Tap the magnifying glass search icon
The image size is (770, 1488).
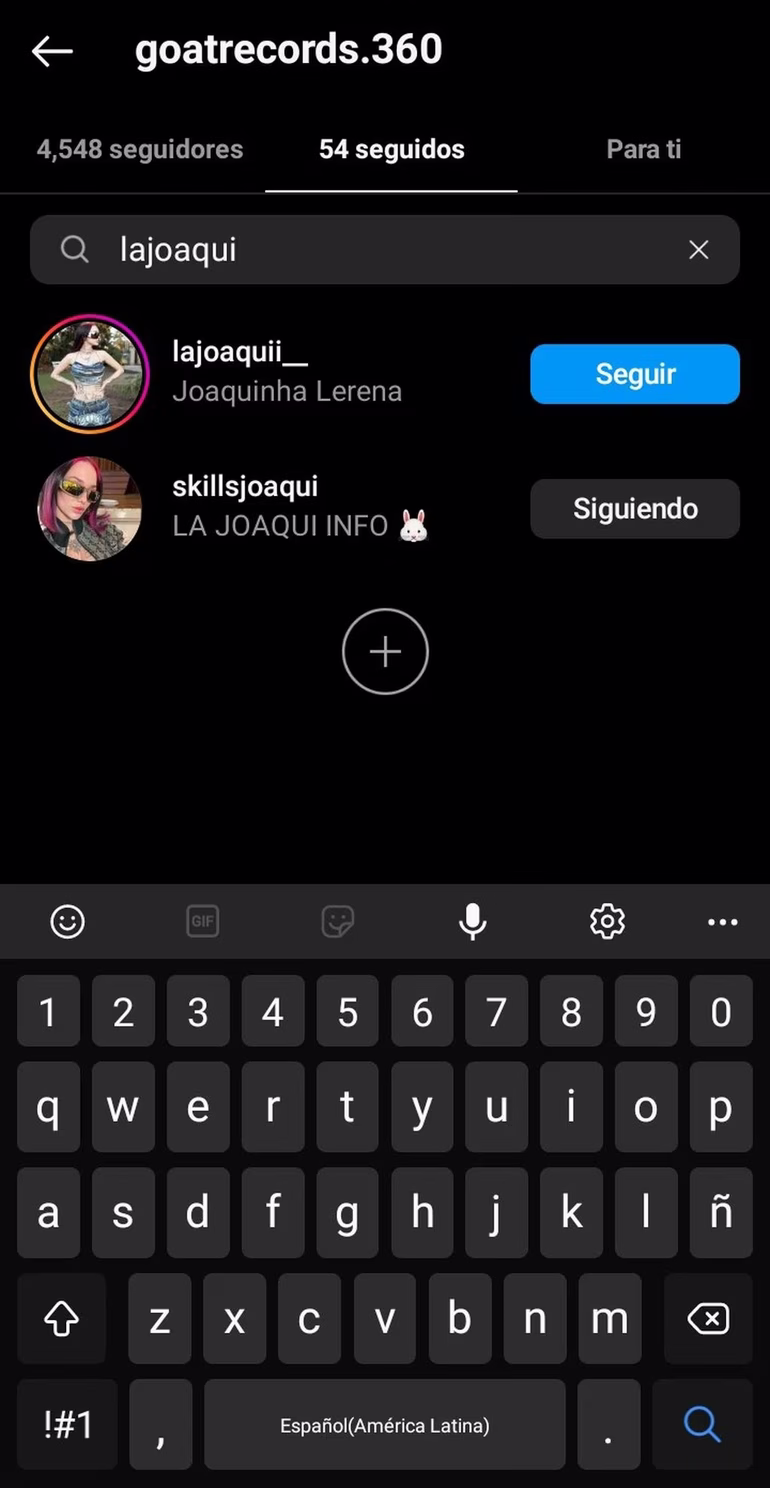coord(700,1424)
